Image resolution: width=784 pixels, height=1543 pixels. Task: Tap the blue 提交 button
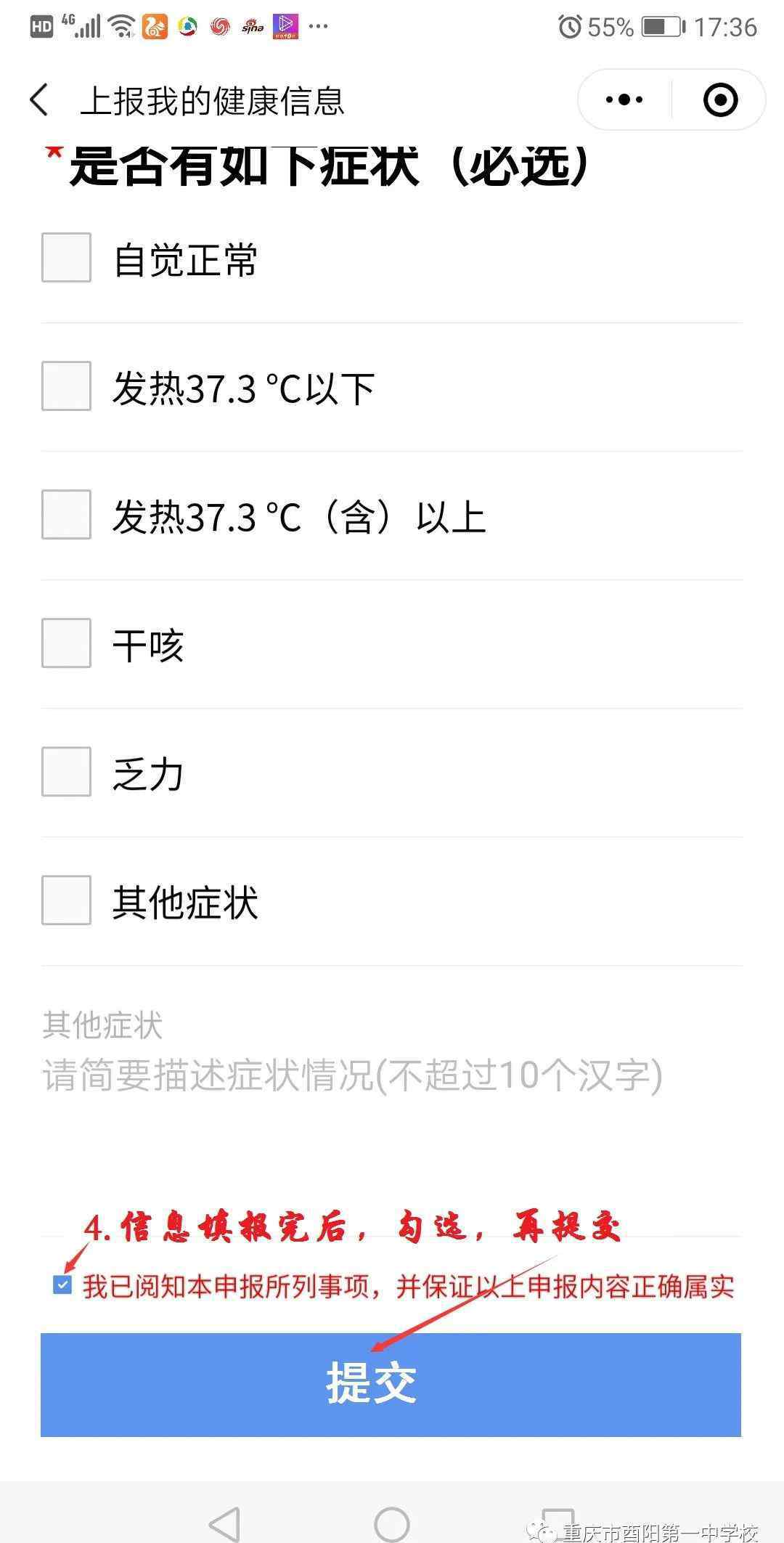391,1384
